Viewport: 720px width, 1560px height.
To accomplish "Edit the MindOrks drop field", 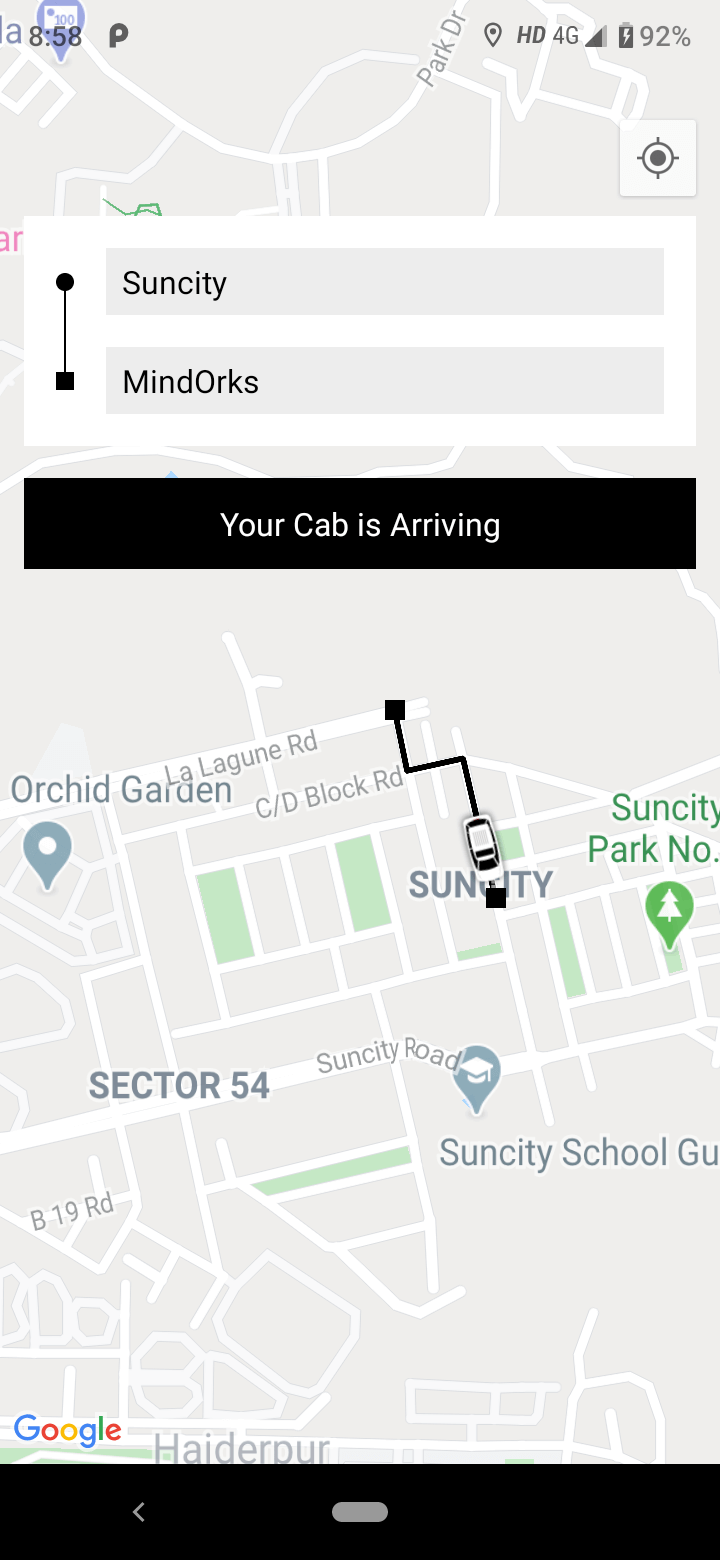I will tap(385, 380).
